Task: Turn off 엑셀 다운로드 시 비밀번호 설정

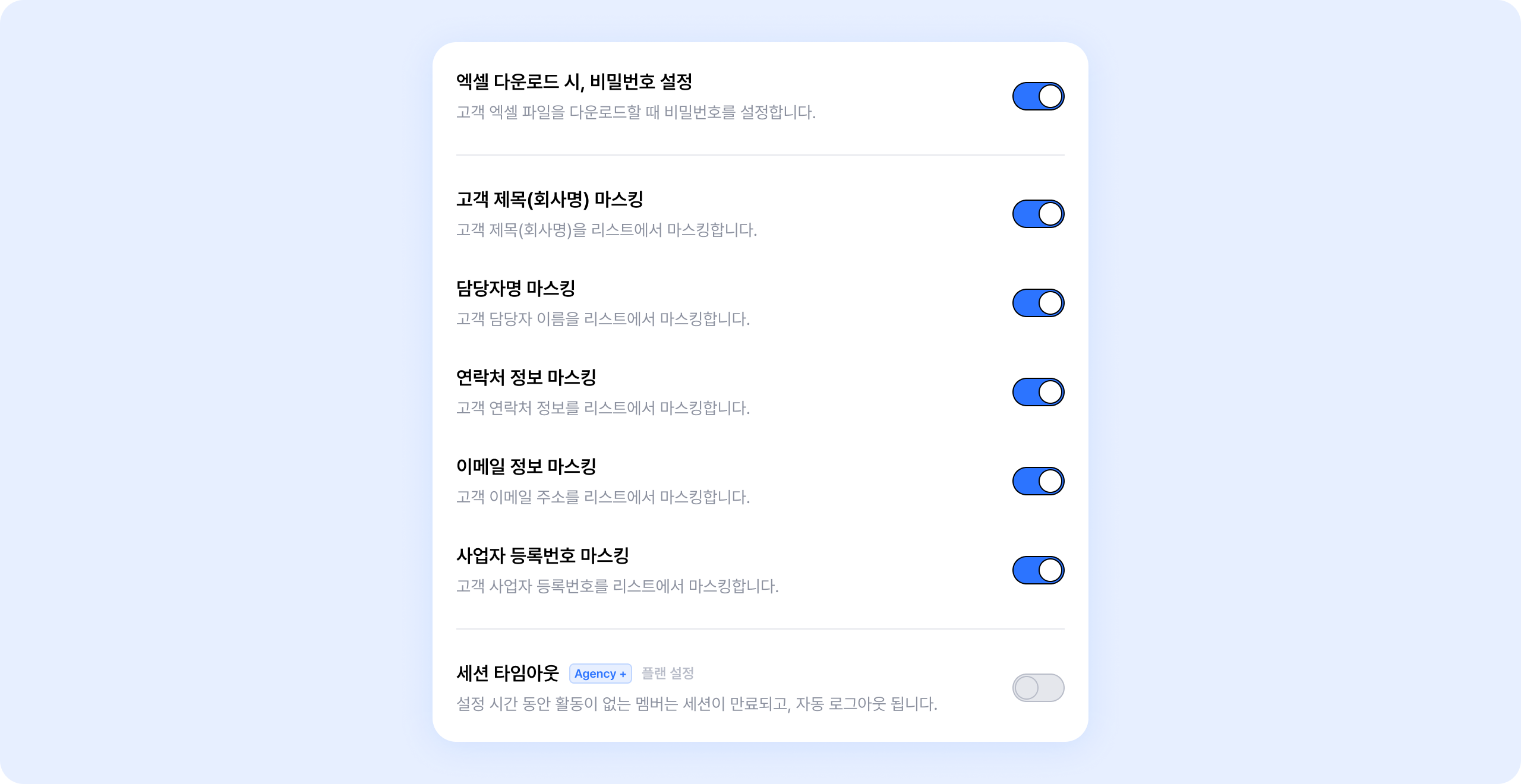Action: pos(1038,96)
